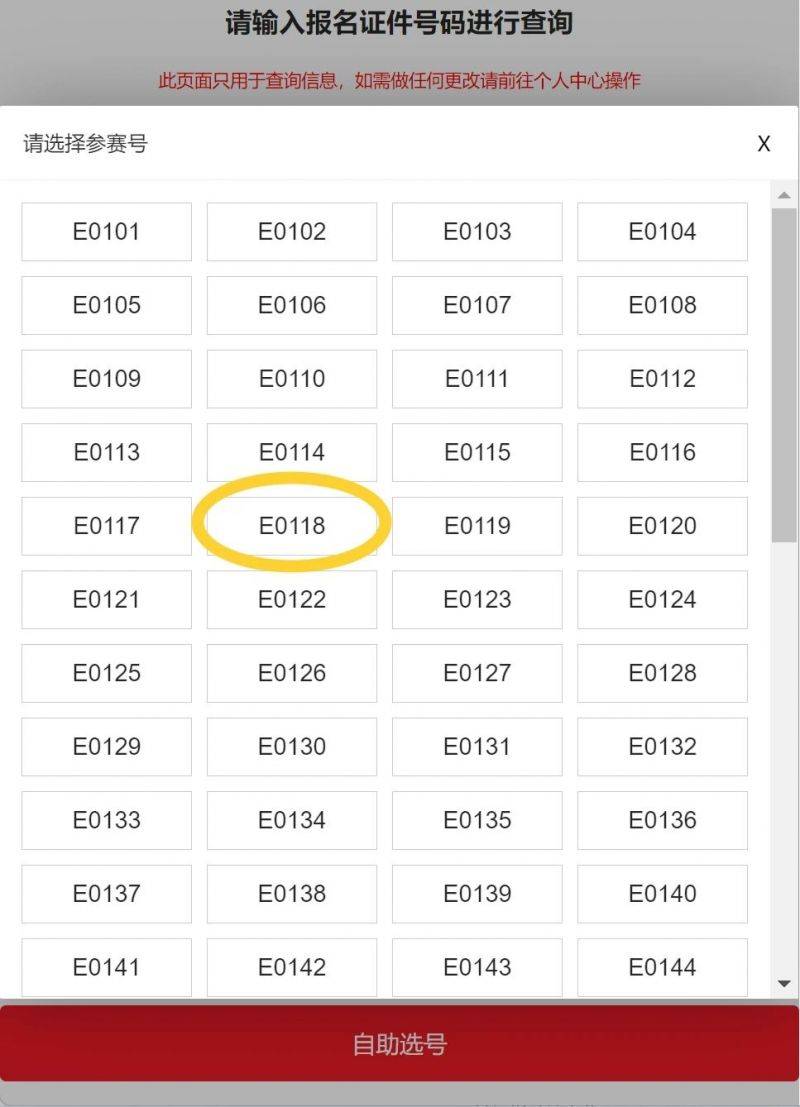
Task: Tap the red 自助选号 button
Action: (400, 1045)
